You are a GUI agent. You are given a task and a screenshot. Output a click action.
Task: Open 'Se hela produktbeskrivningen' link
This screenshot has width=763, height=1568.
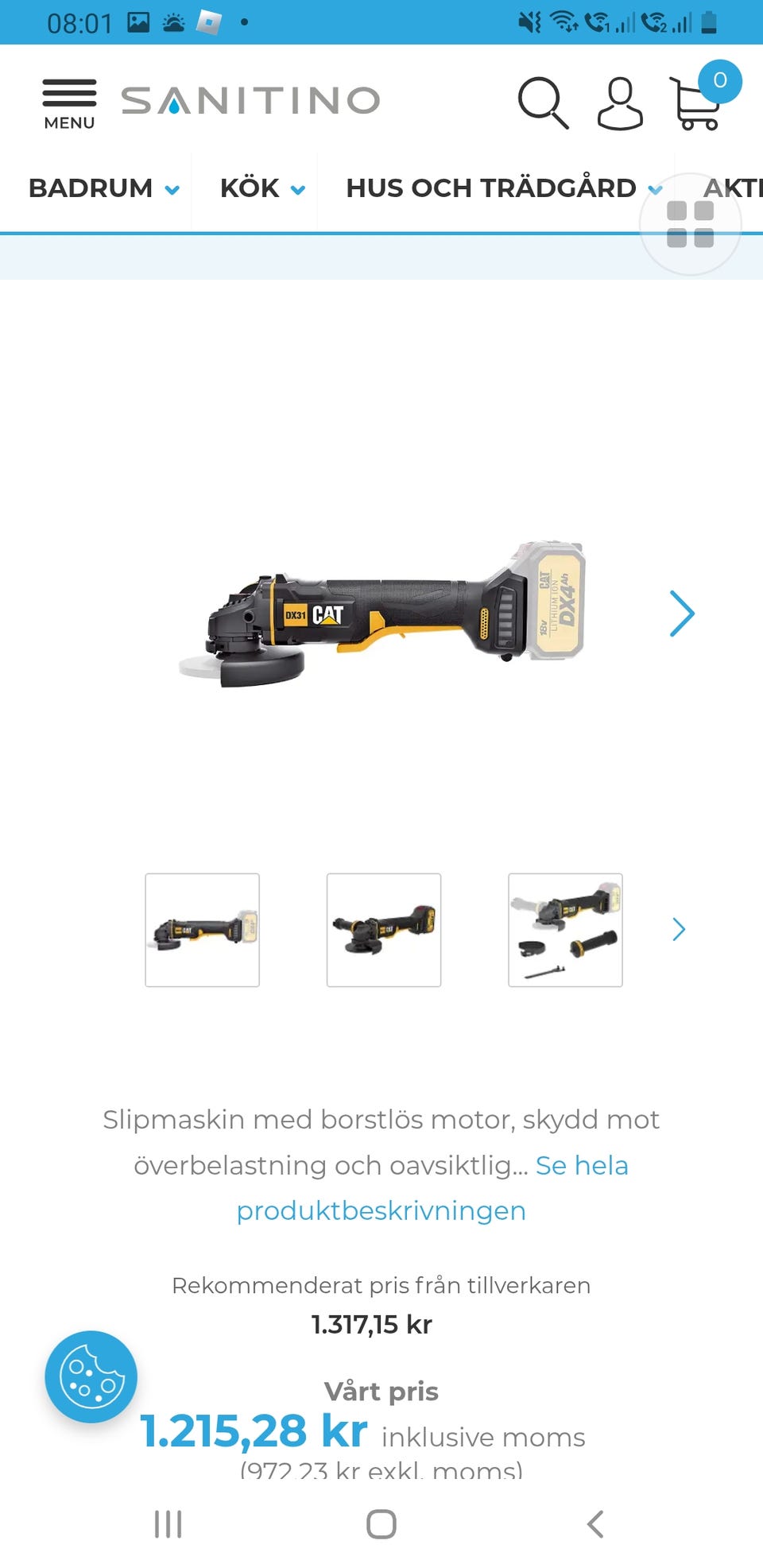pyautogui.click(x=381, y=1210)
